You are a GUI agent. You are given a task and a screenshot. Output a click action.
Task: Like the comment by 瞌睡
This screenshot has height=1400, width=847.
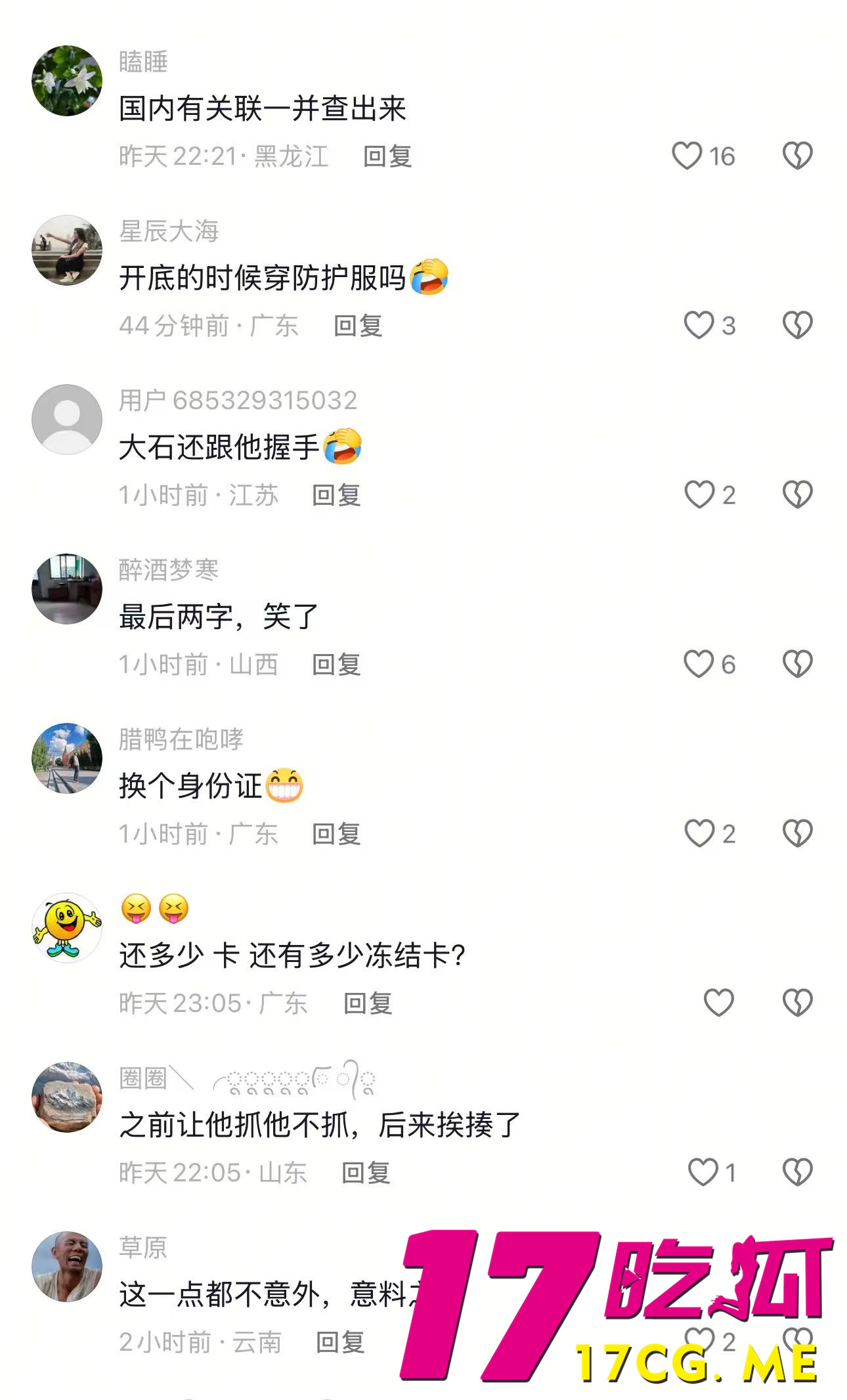(687, 156)
